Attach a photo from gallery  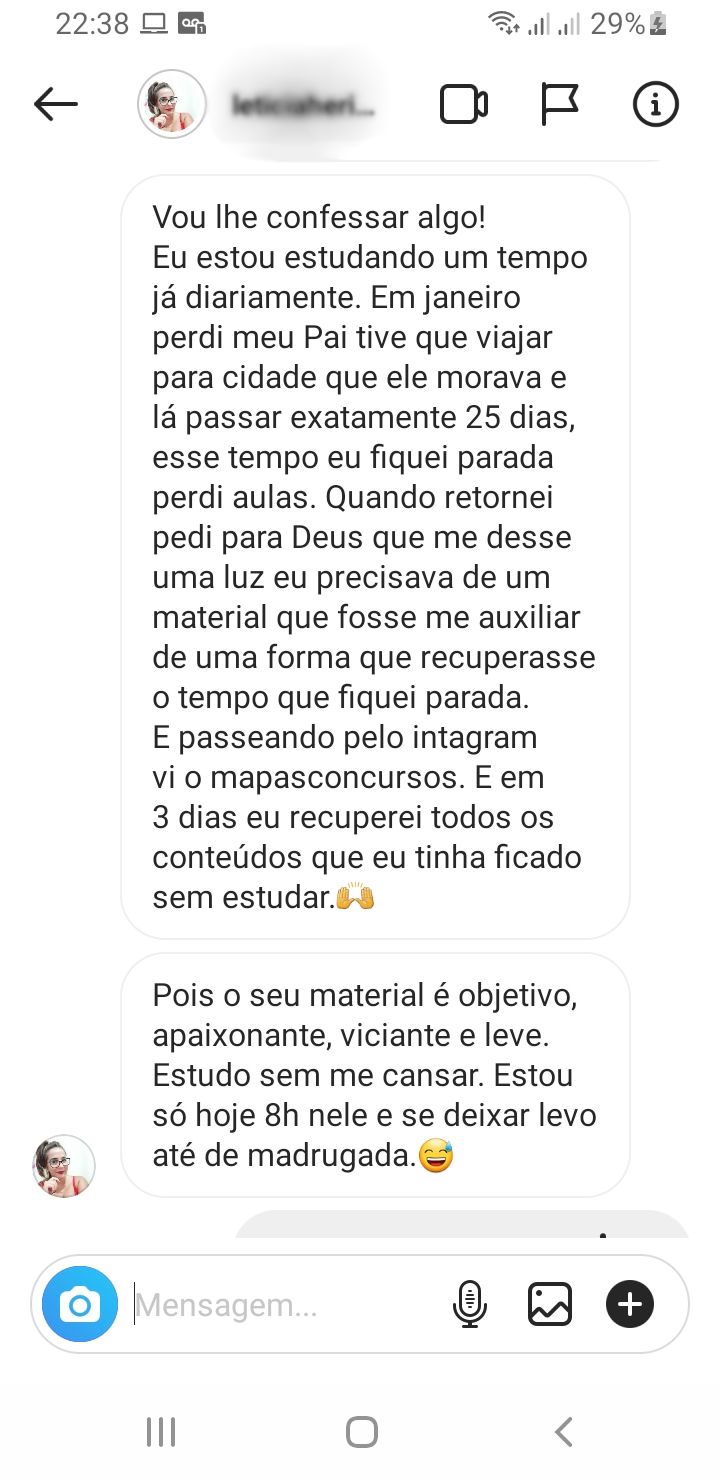550,1304
